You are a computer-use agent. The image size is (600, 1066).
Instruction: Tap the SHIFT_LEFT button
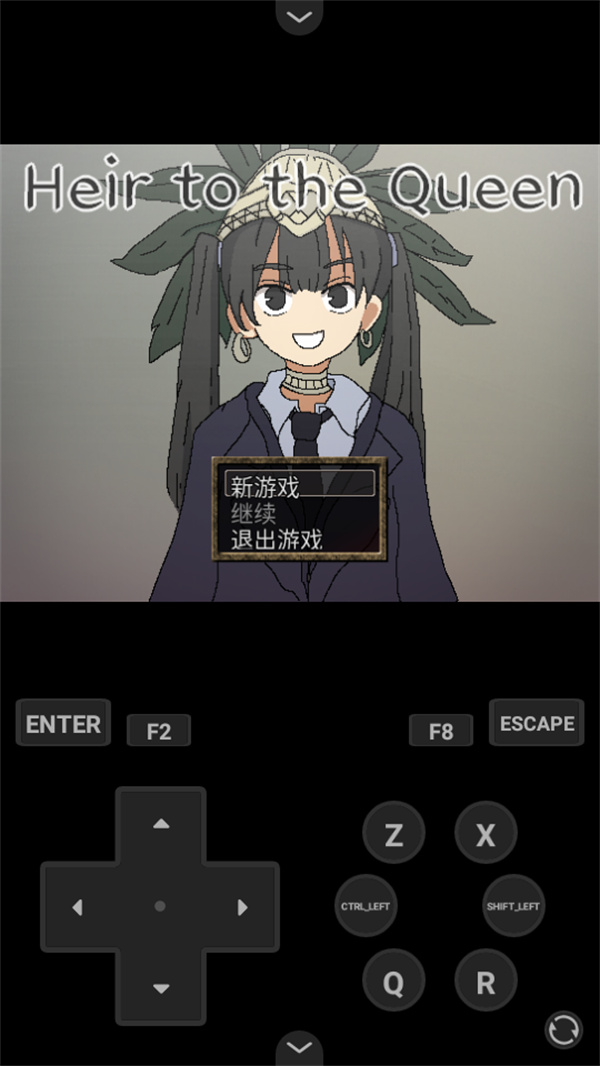[513, 907]
